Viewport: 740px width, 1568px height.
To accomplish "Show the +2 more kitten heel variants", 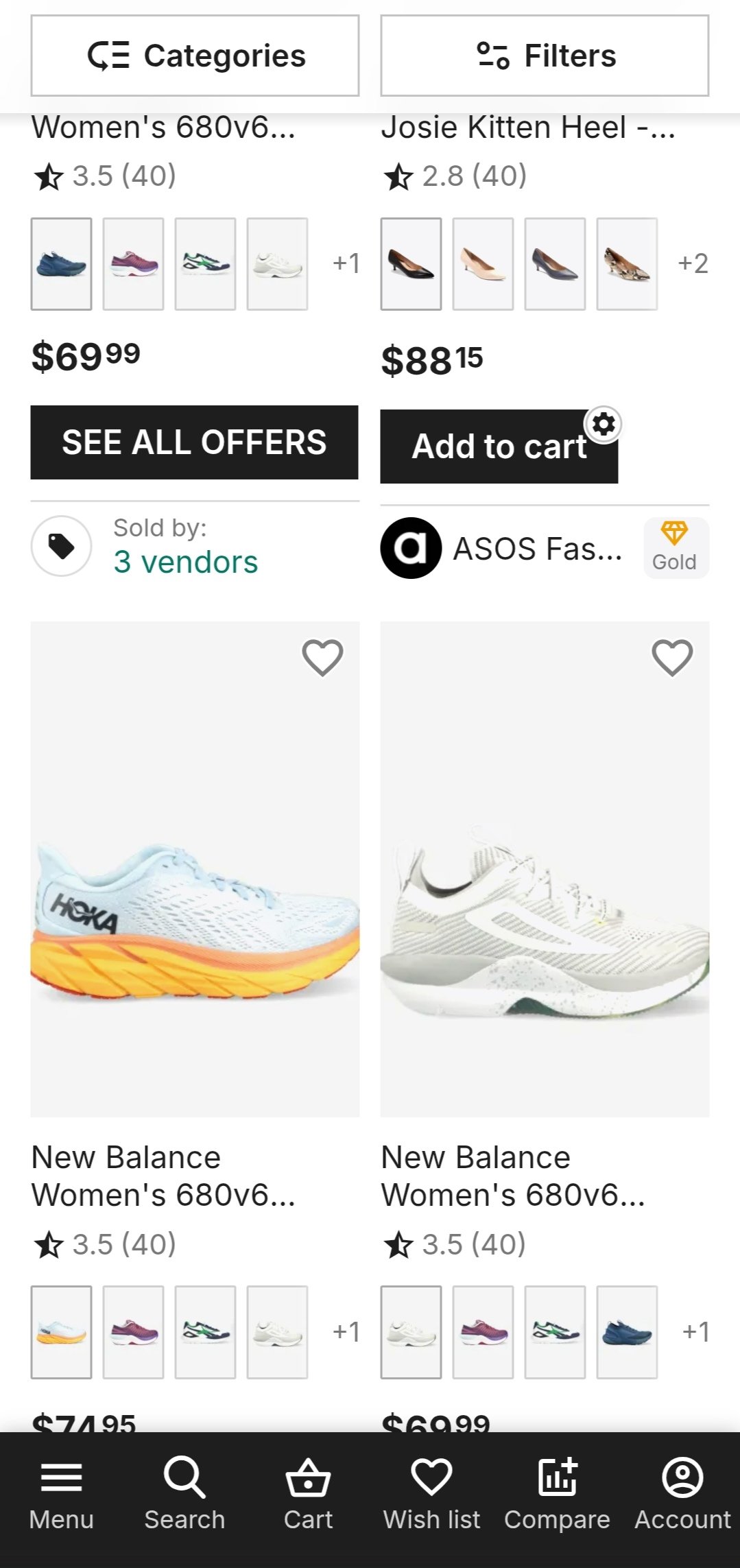I will point(693,264).
